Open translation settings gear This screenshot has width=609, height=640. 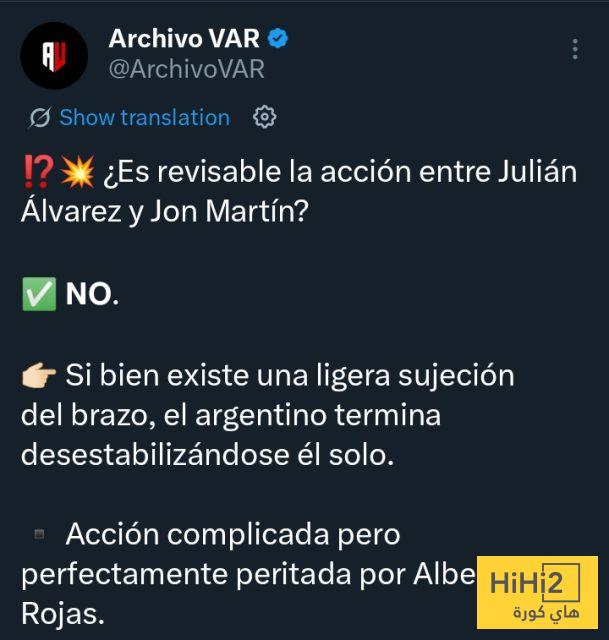click(265, 117)
